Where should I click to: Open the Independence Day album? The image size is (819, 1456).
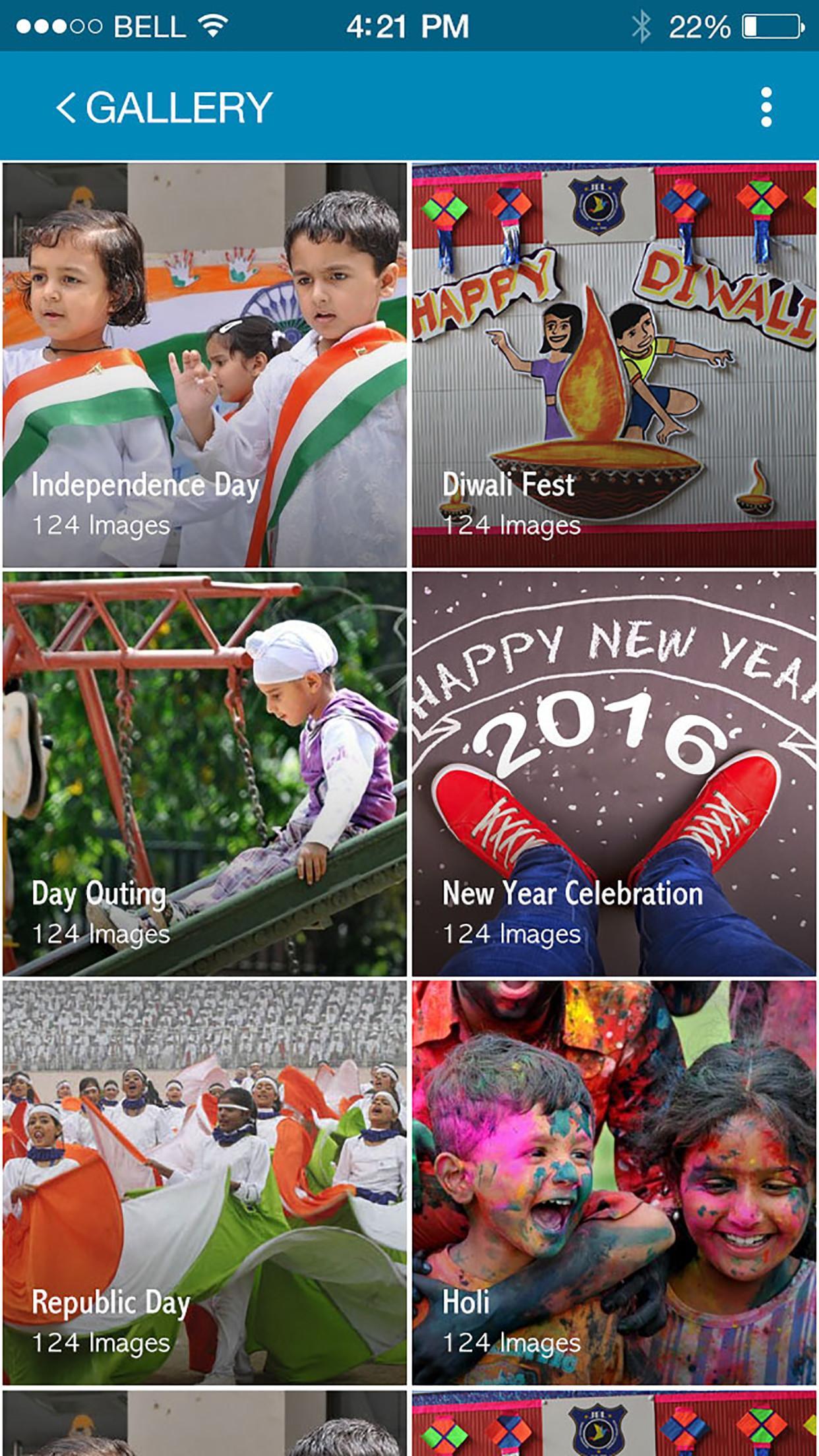point(204,365)
